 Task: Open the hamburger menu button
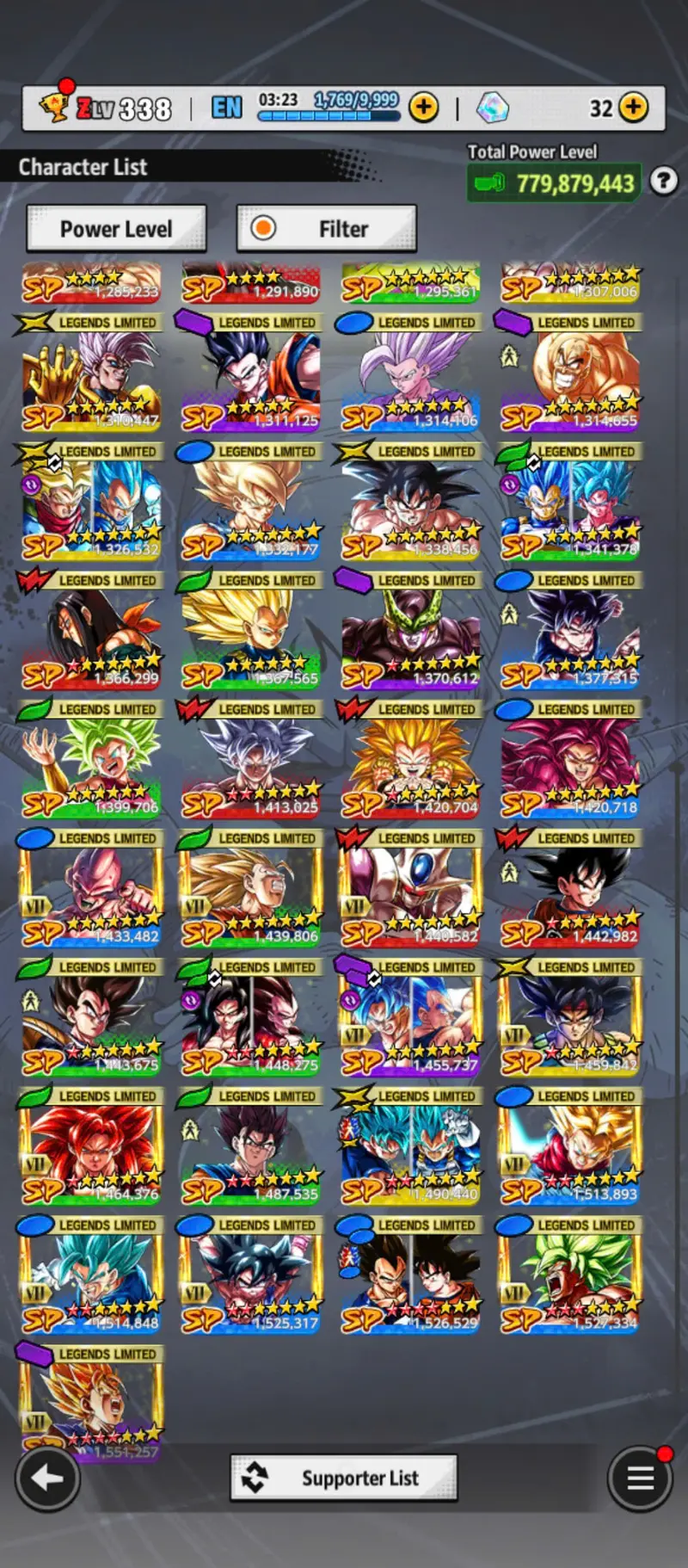tap(640, 1478)
